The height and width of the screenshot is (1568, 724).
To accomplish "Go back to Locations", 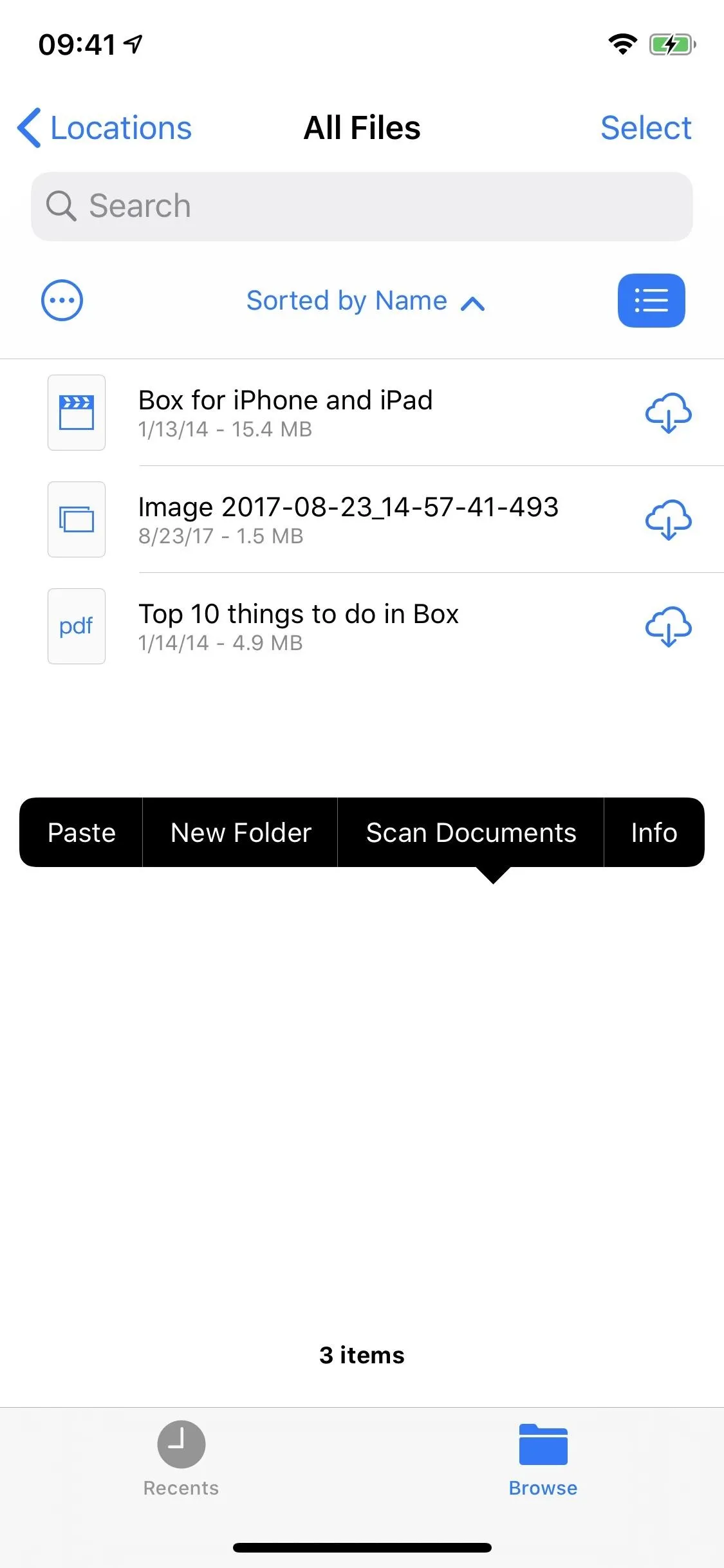I will (x=105, y=127).
